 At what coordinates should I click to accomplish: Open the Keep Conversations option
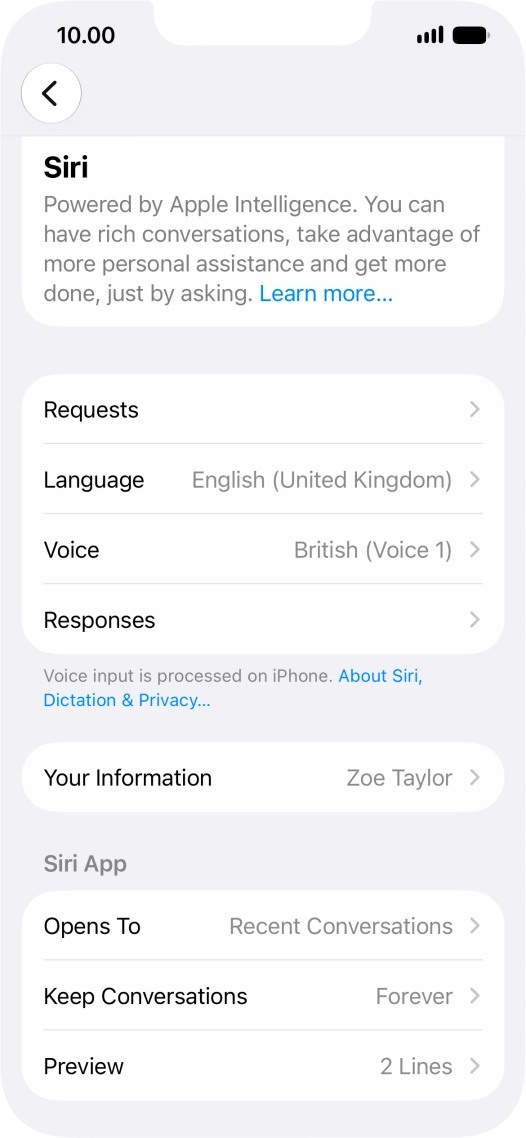(x=263, y=996)
